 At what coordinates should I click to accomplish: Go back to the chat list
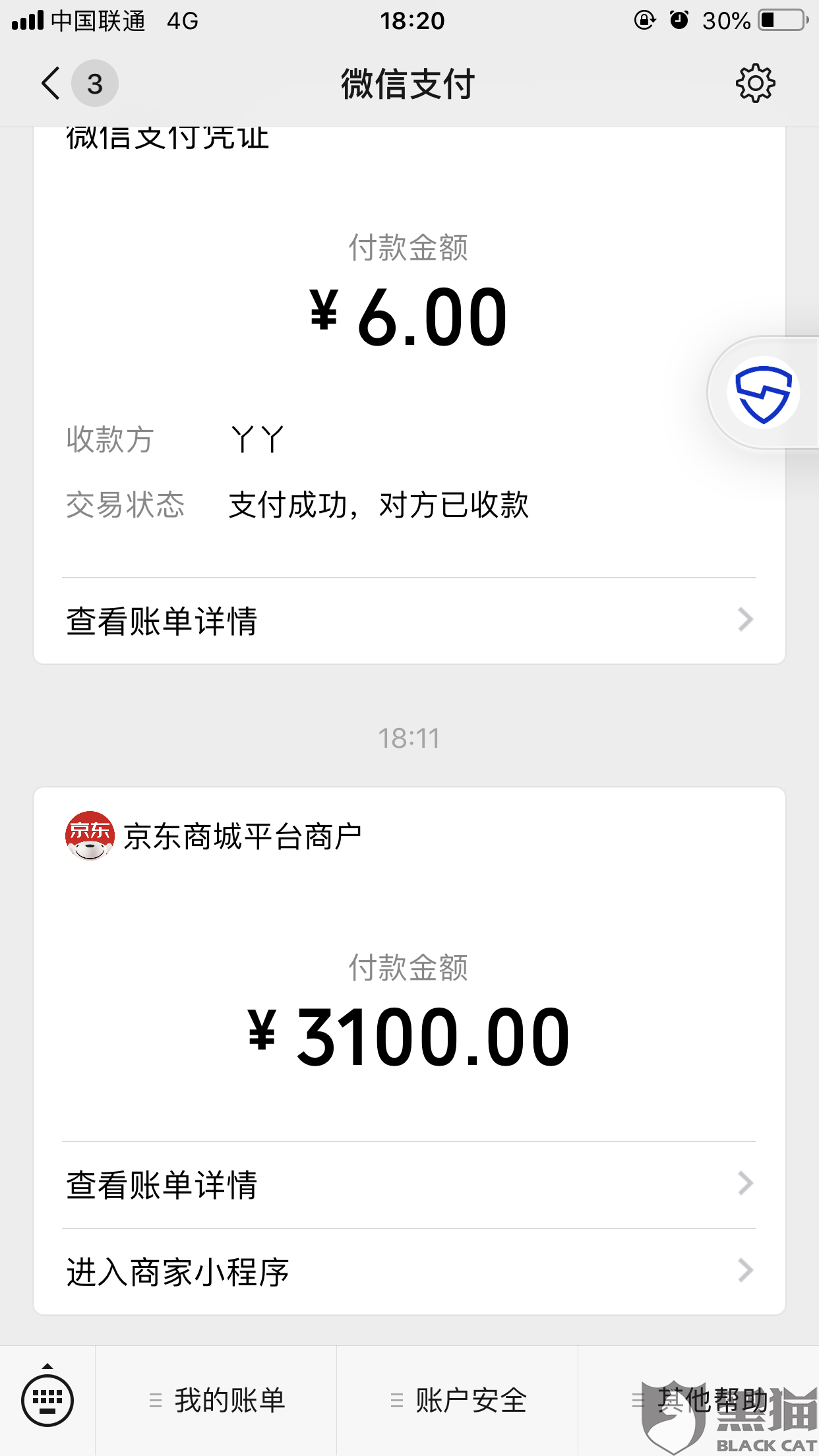tap(51, 84)
